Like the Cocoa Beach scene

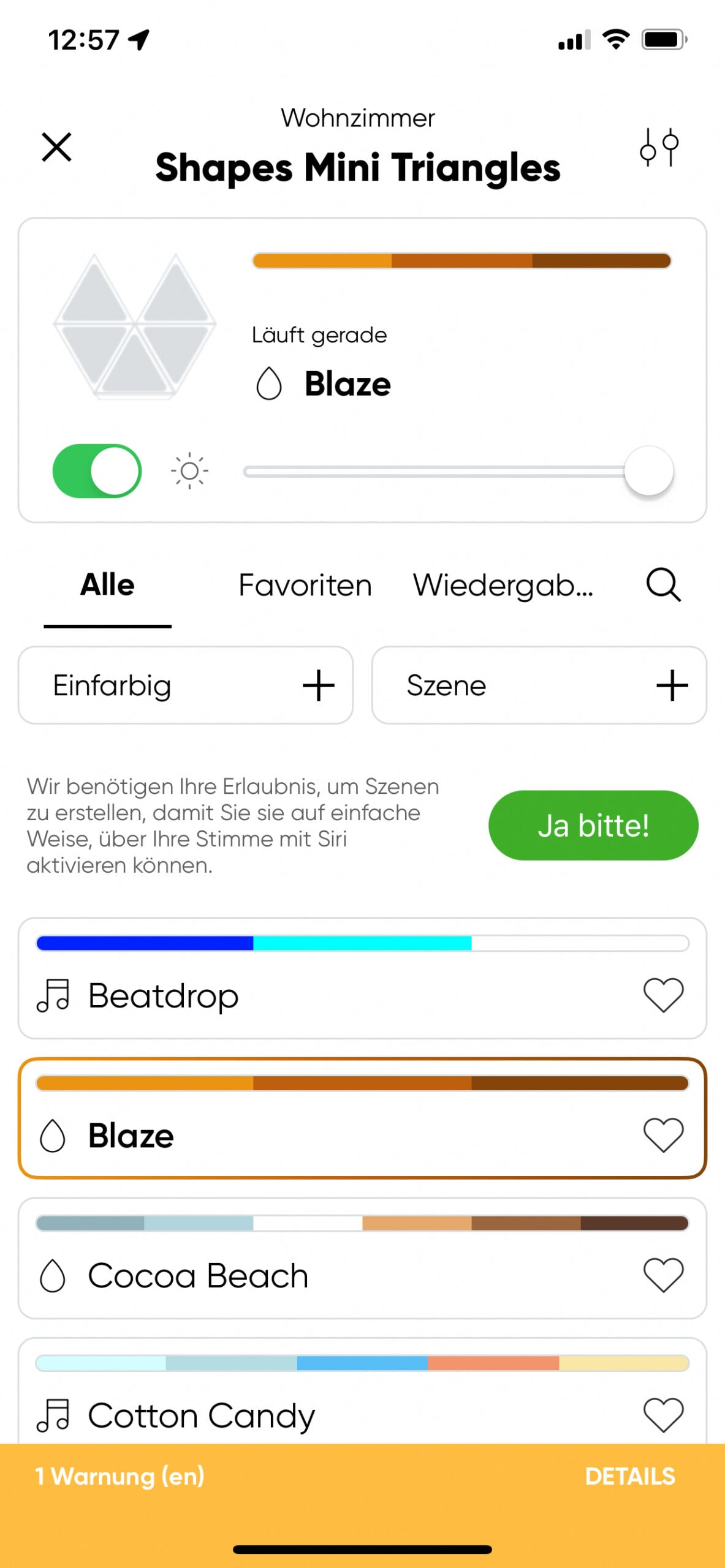pos(663,1275)
